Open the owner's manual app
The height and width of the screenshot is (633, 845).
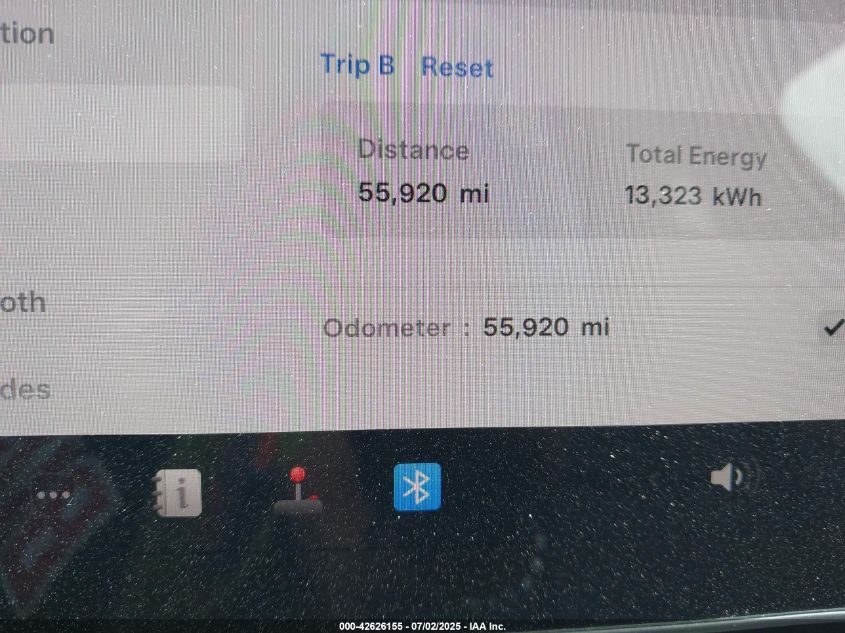(178, 492)
